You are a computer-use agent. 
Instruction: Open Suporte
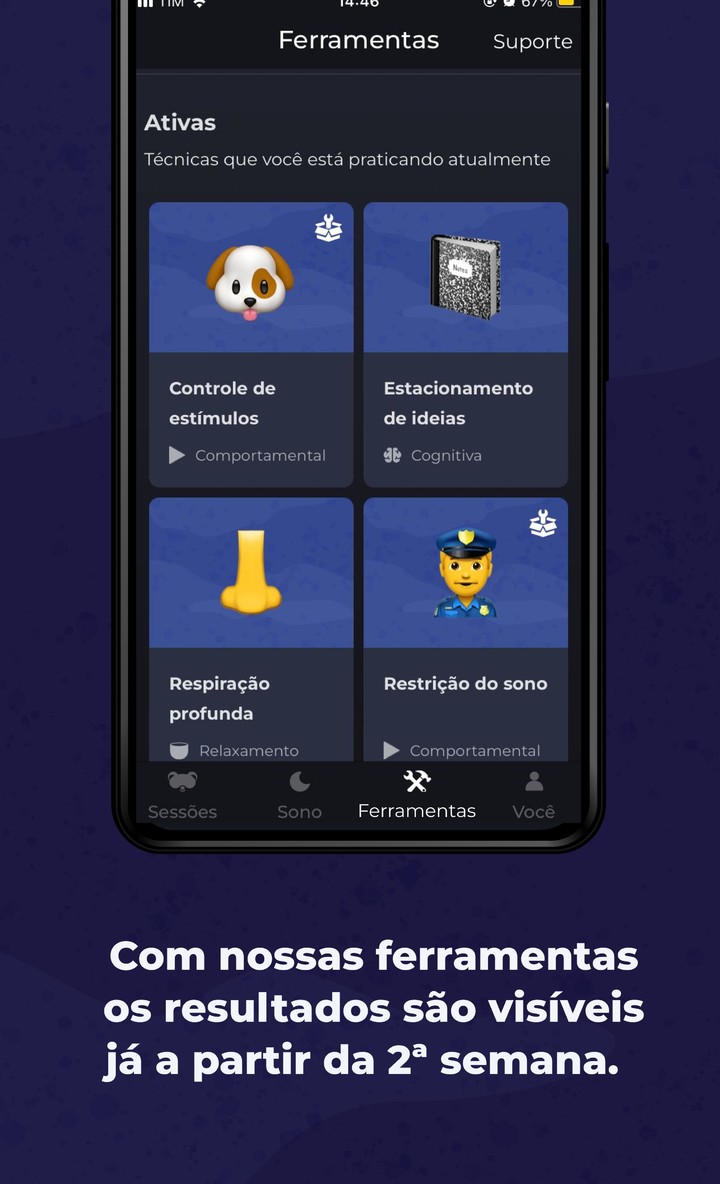pyautogui.click(x=532, y=42)
